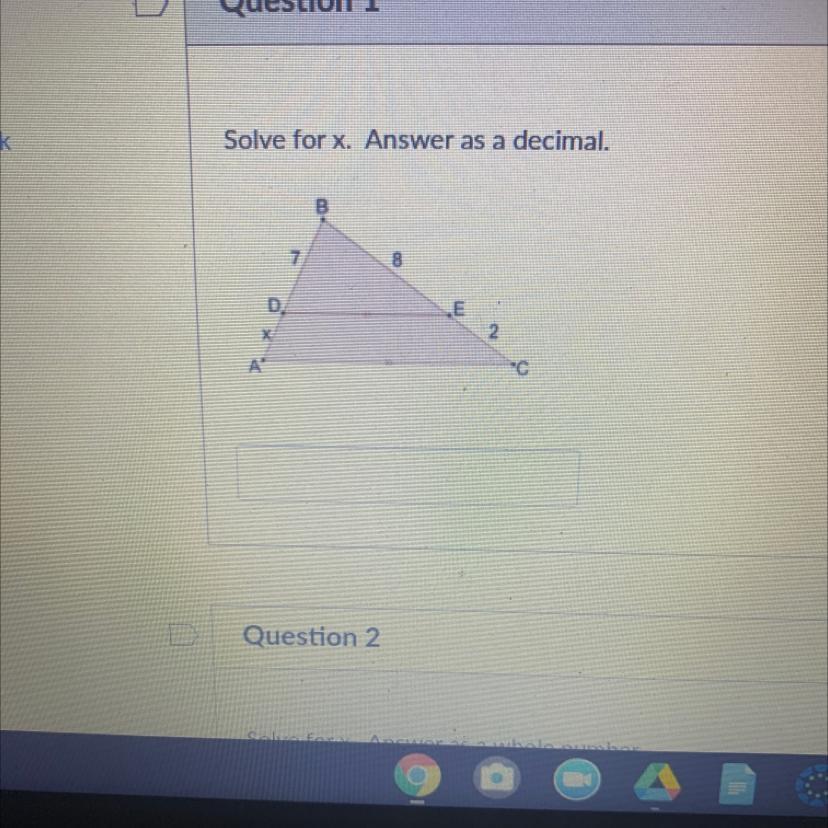Viewport: 828px width, 828px height.
Task: Open Google Docs from the shelf
Action: click(738, 784)
